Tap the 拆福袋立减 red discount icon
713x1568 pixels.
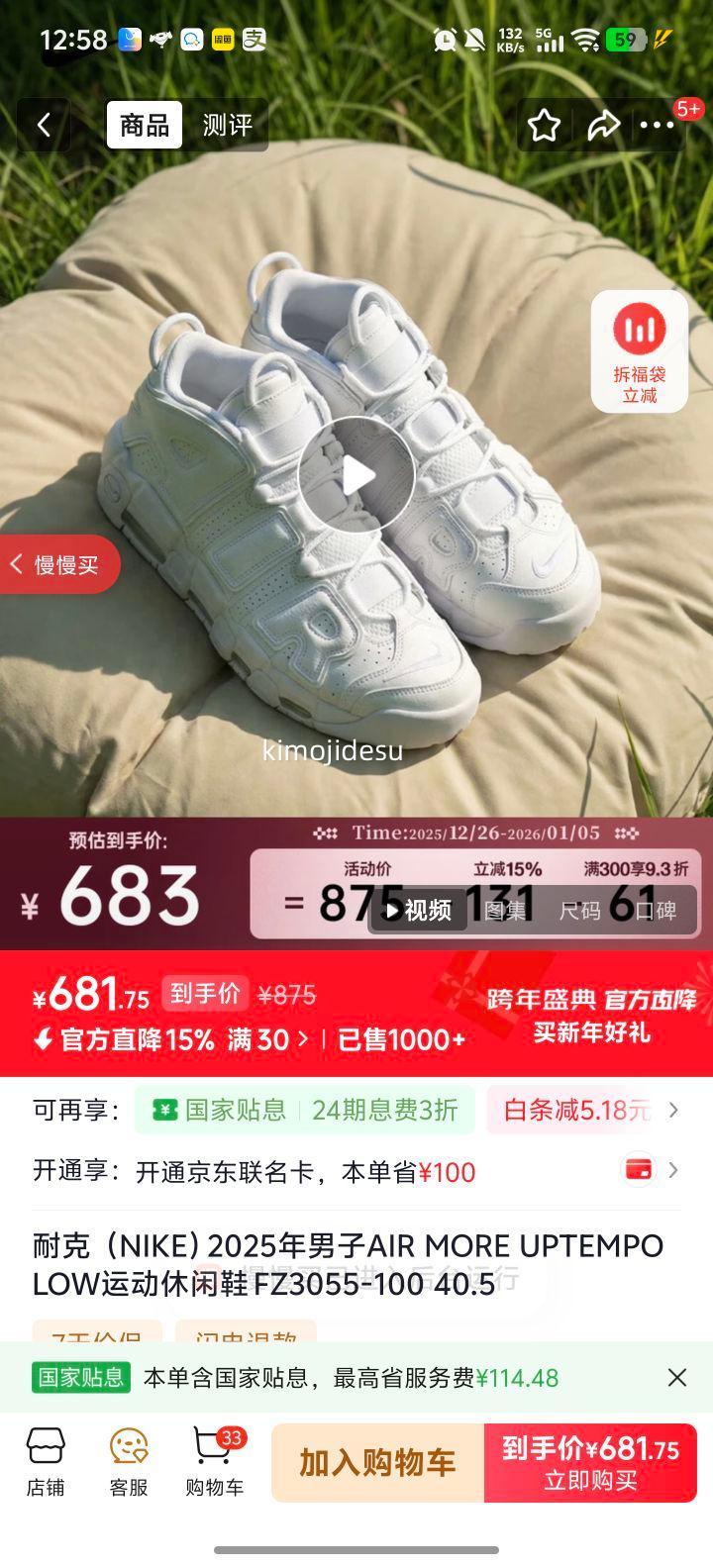coord(639,346)
